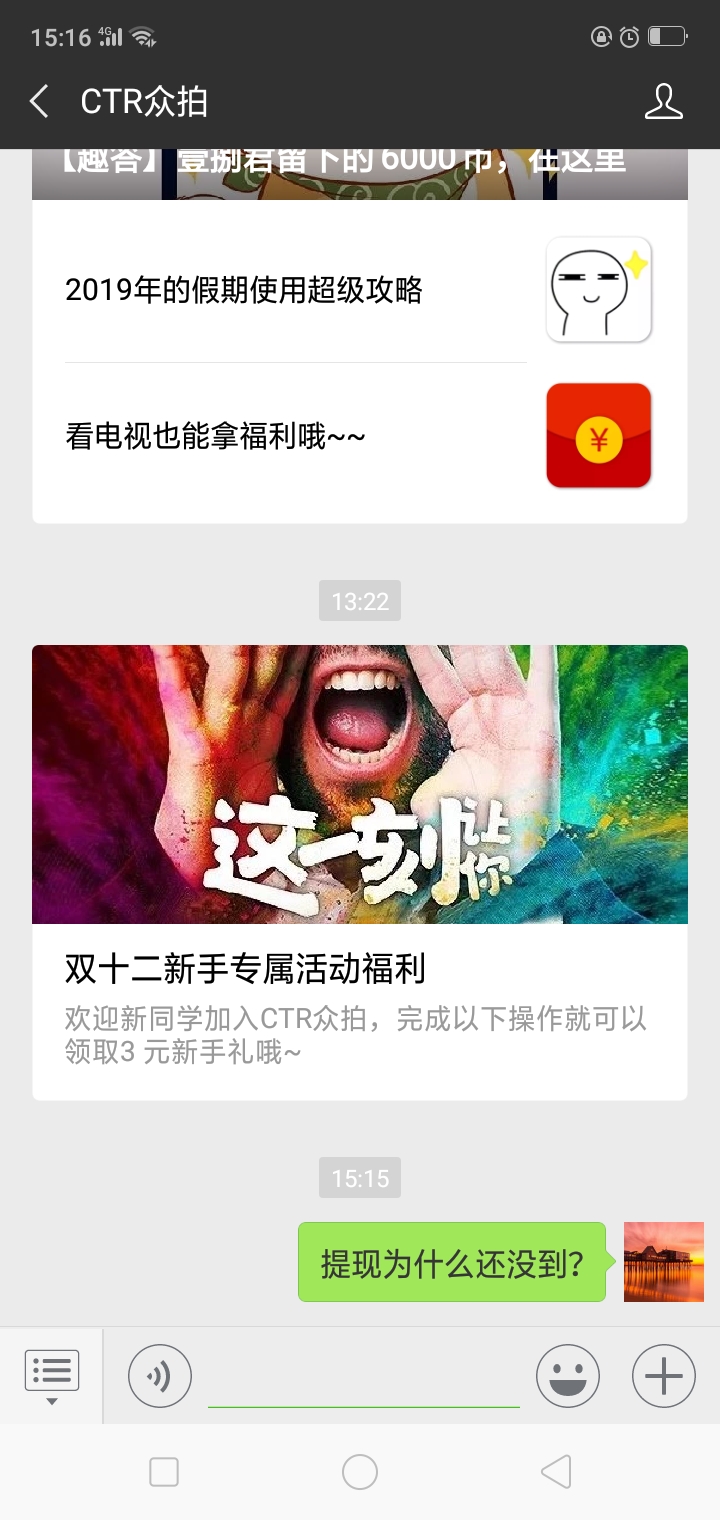The height and width of the screenshot is (1520, 720).
Task: Open the CTR众拍 account profile
Action: (663, 102)
